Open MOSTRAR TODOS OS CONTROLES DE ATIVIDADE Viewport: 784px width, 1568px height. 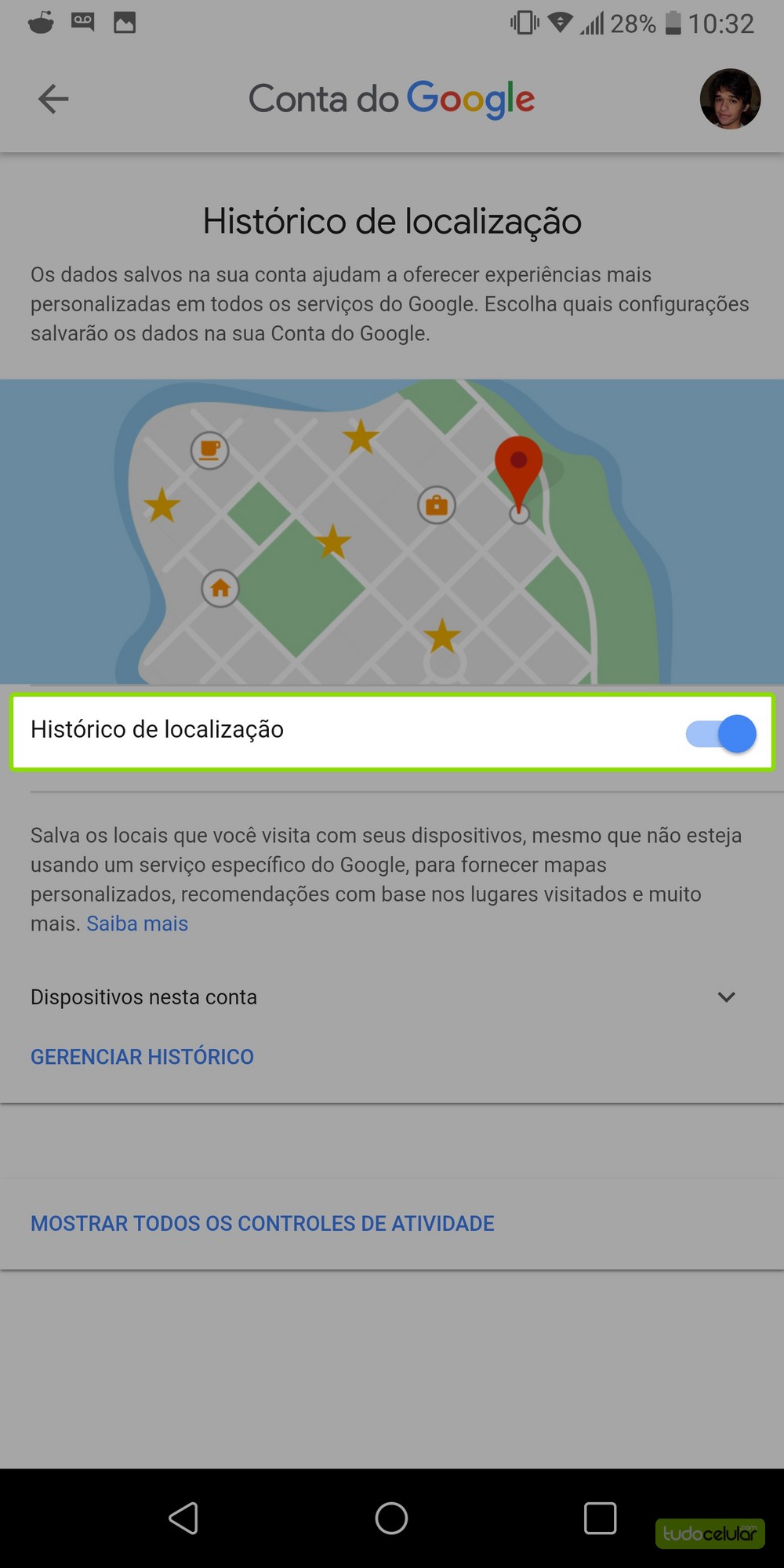click(x=262, y=1223)
